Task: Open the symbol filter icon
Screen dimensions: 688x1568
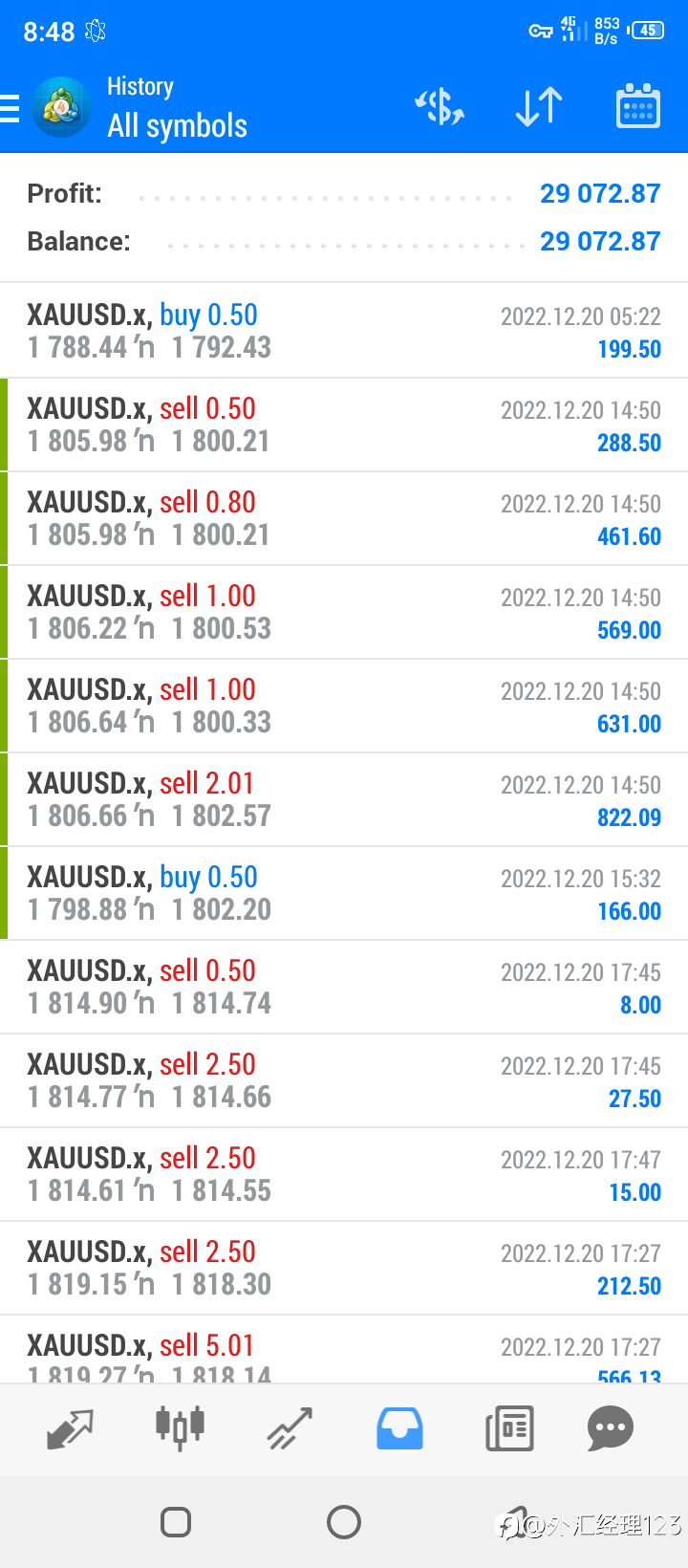Action: point(440,106)
